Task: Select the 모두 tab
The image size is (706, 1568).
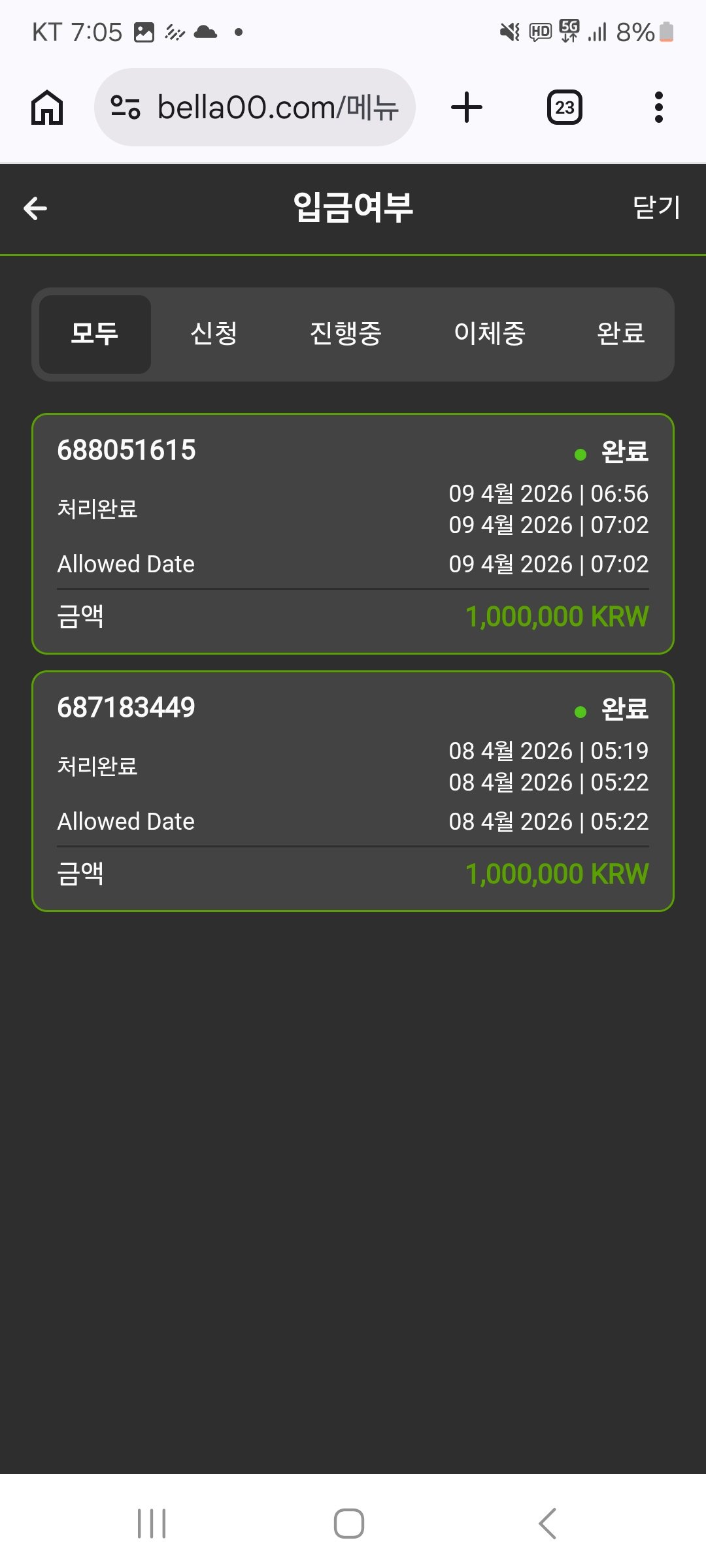Action: pos(95,334)
